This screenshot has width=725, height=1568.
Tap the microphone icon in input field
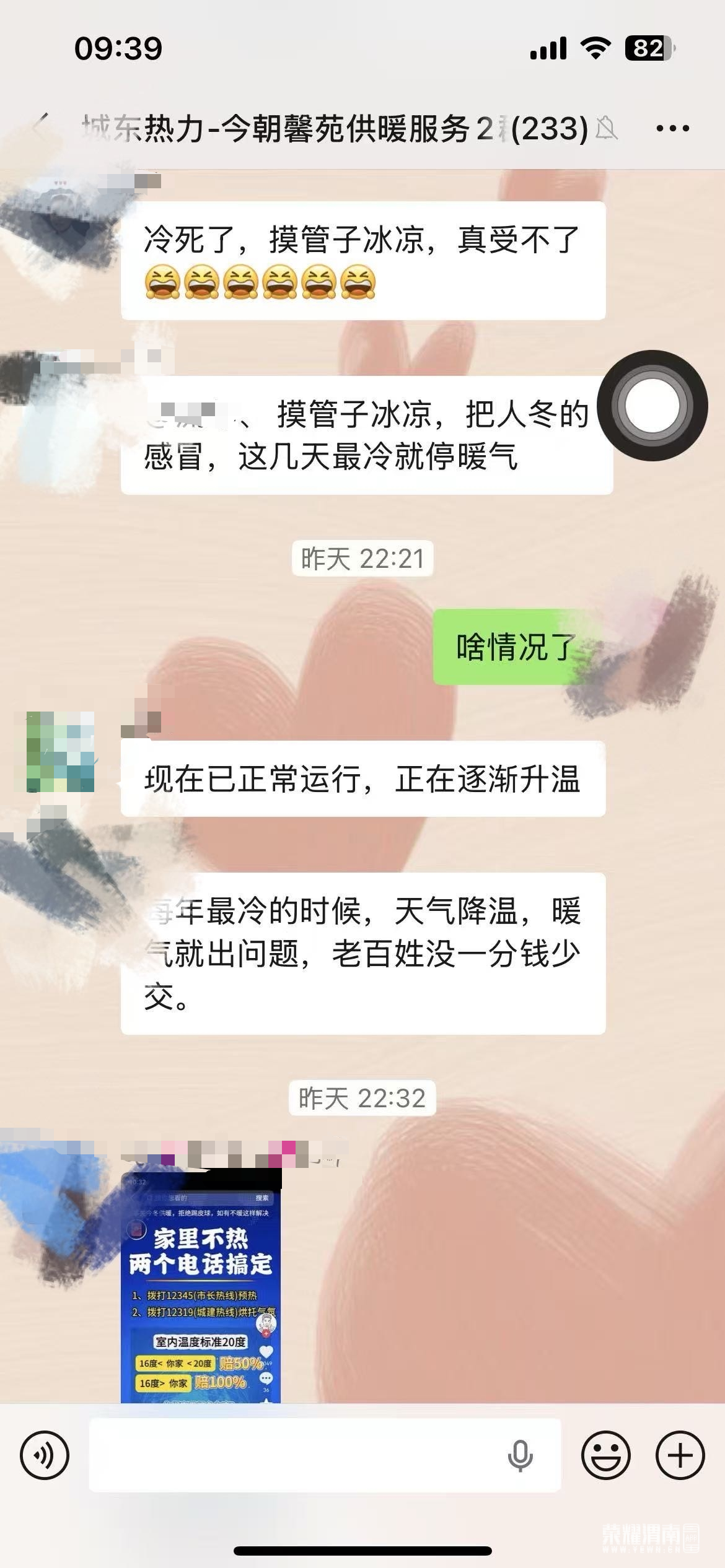pyautogui.click(x=520, y=1455)
